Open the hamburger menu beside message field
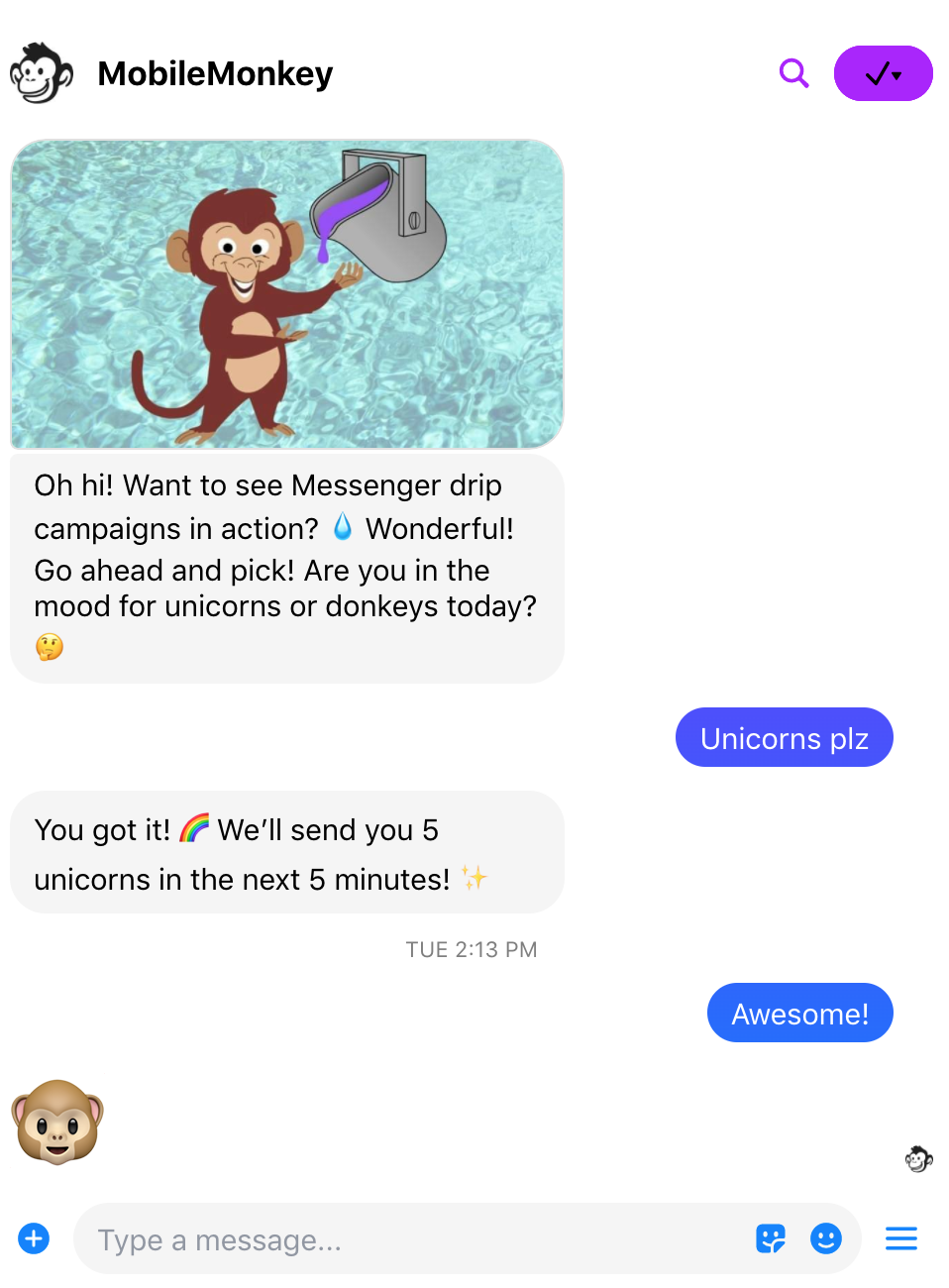 (900, 1238)
